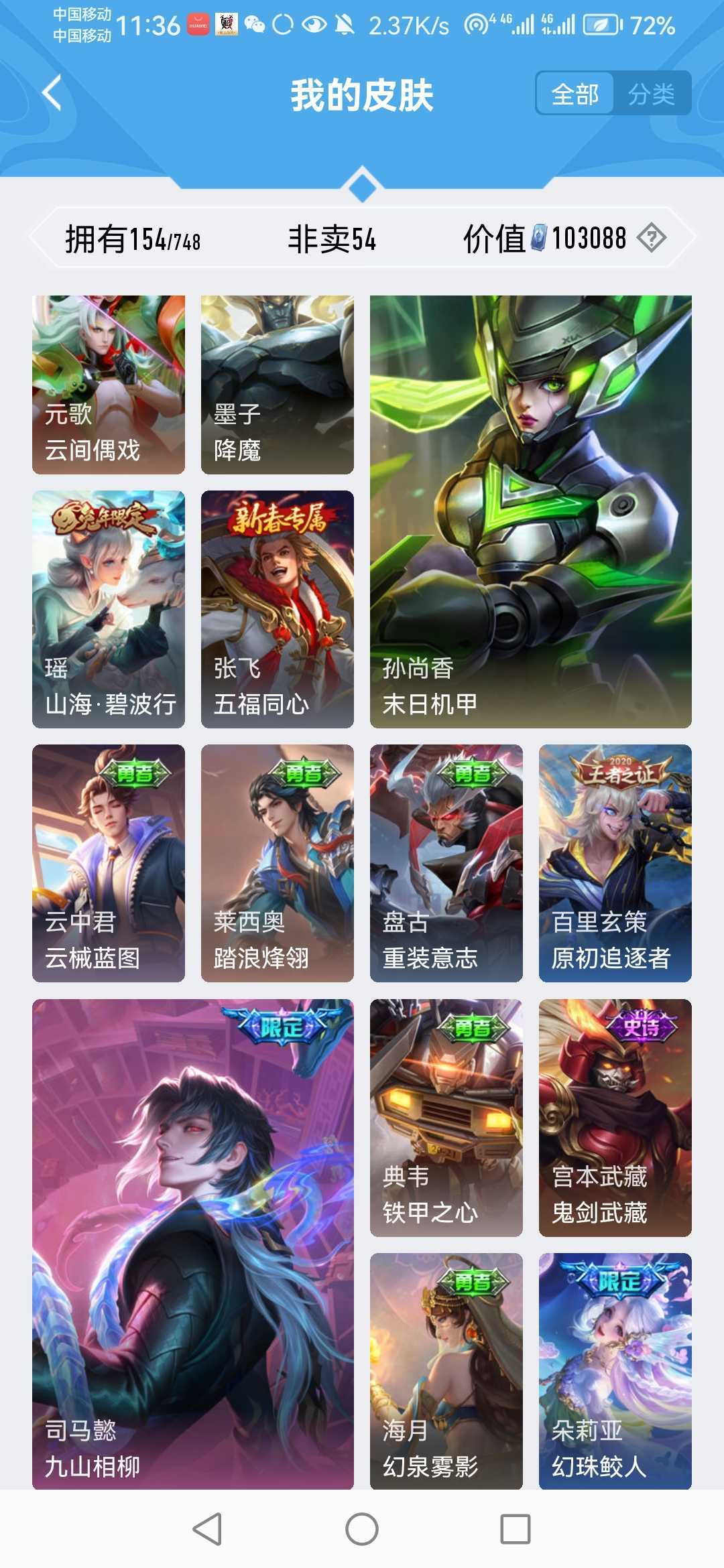Tap the system home button

362,1530
